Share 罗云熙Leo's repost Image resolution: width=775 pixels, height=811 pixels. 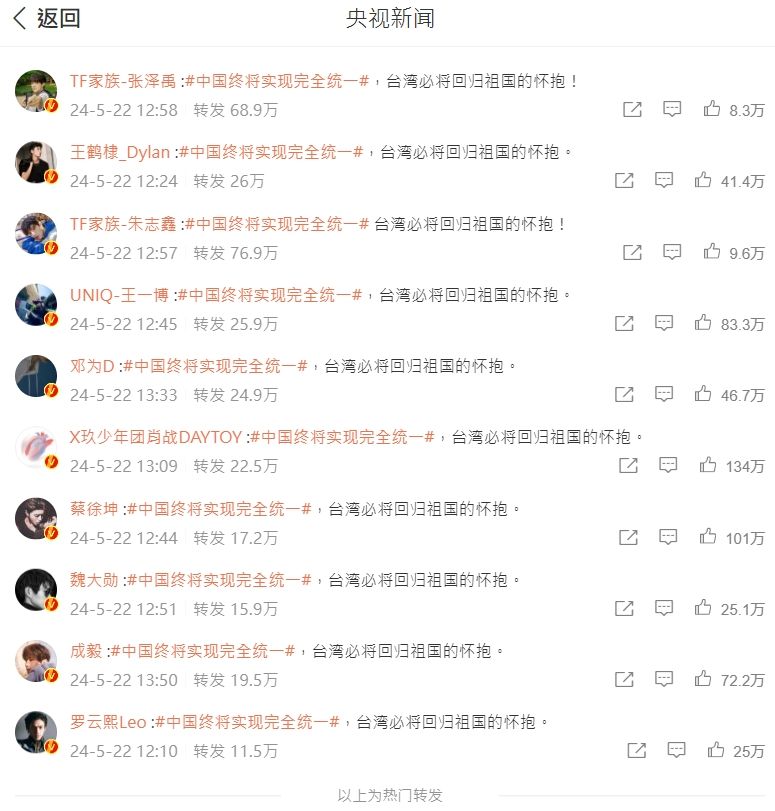[636, 749]
